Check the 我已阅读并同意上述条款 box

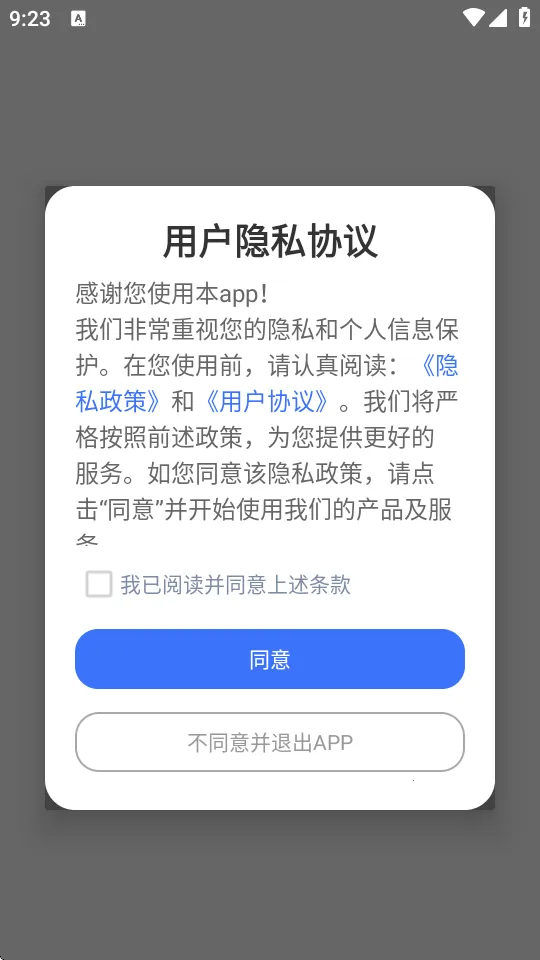coord(99,584)
